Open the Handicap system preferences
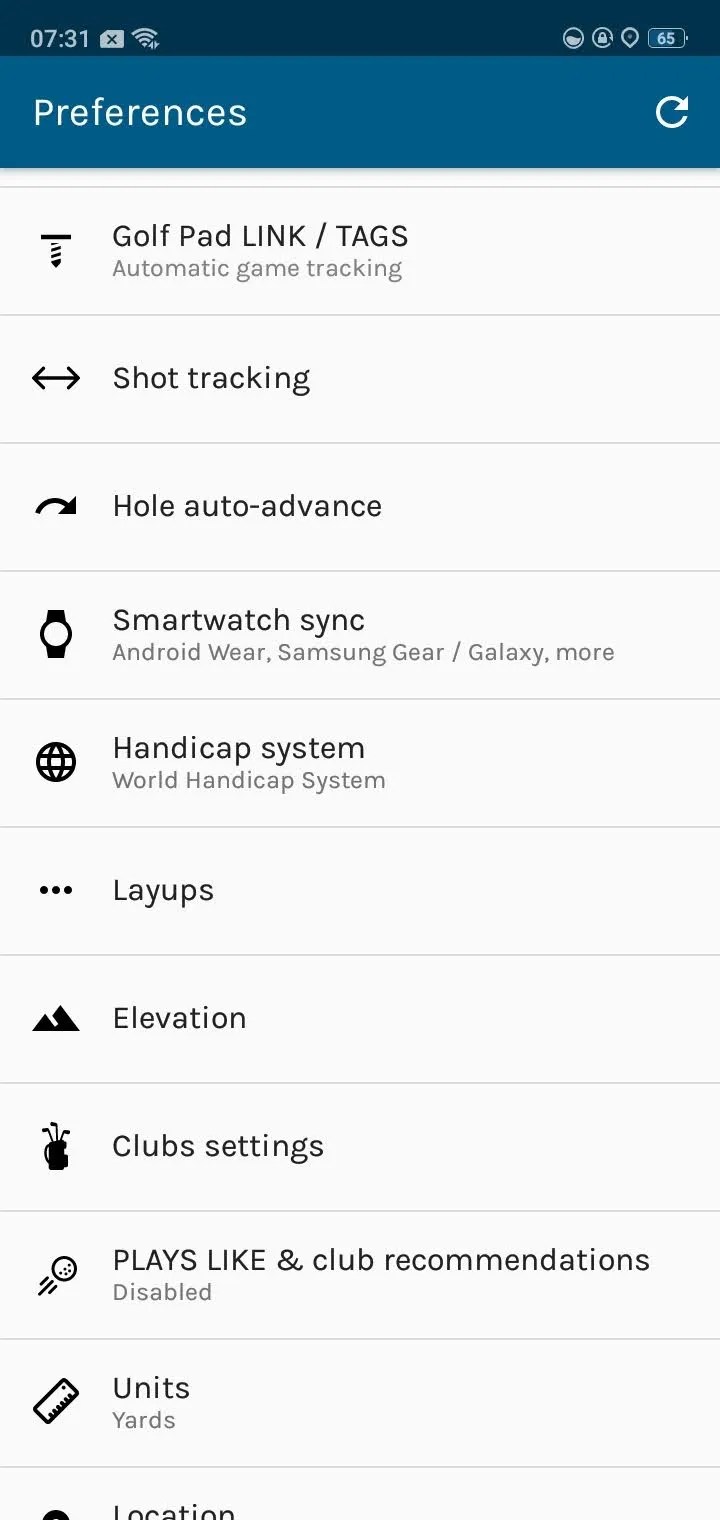 [360, 762]
